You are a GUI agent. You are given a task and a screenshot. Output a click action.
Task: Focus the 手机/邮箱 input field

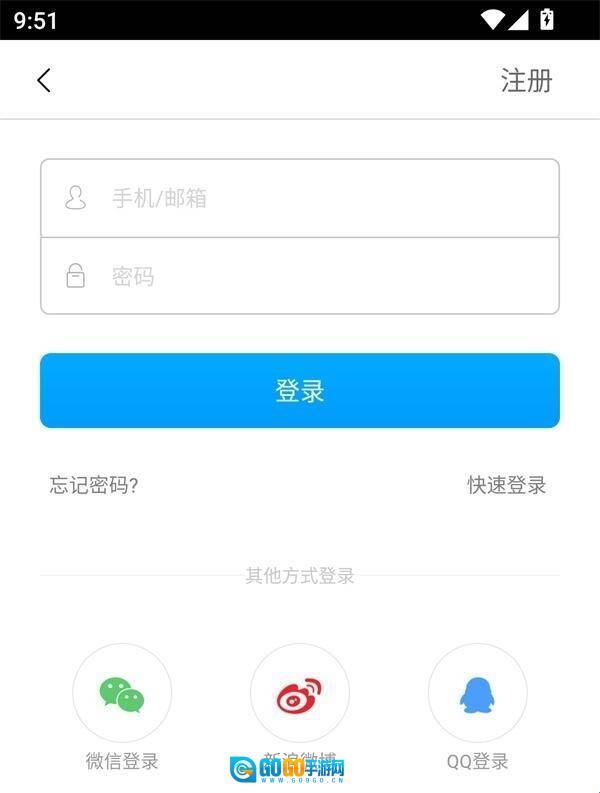click(x=300, y=198)
